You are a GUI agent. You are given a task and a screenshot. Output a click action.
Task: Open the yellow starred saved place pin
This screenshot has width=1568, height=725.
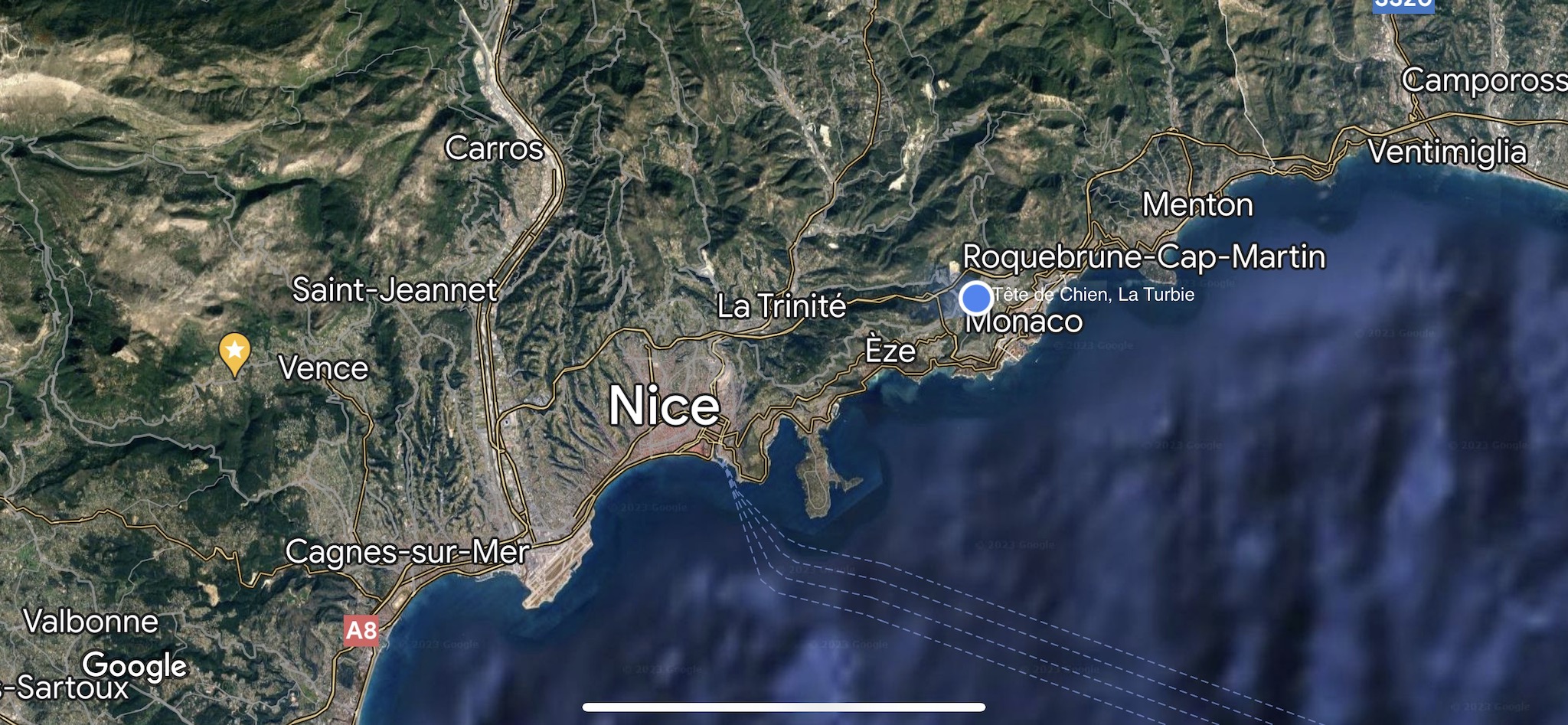[234, 352]
